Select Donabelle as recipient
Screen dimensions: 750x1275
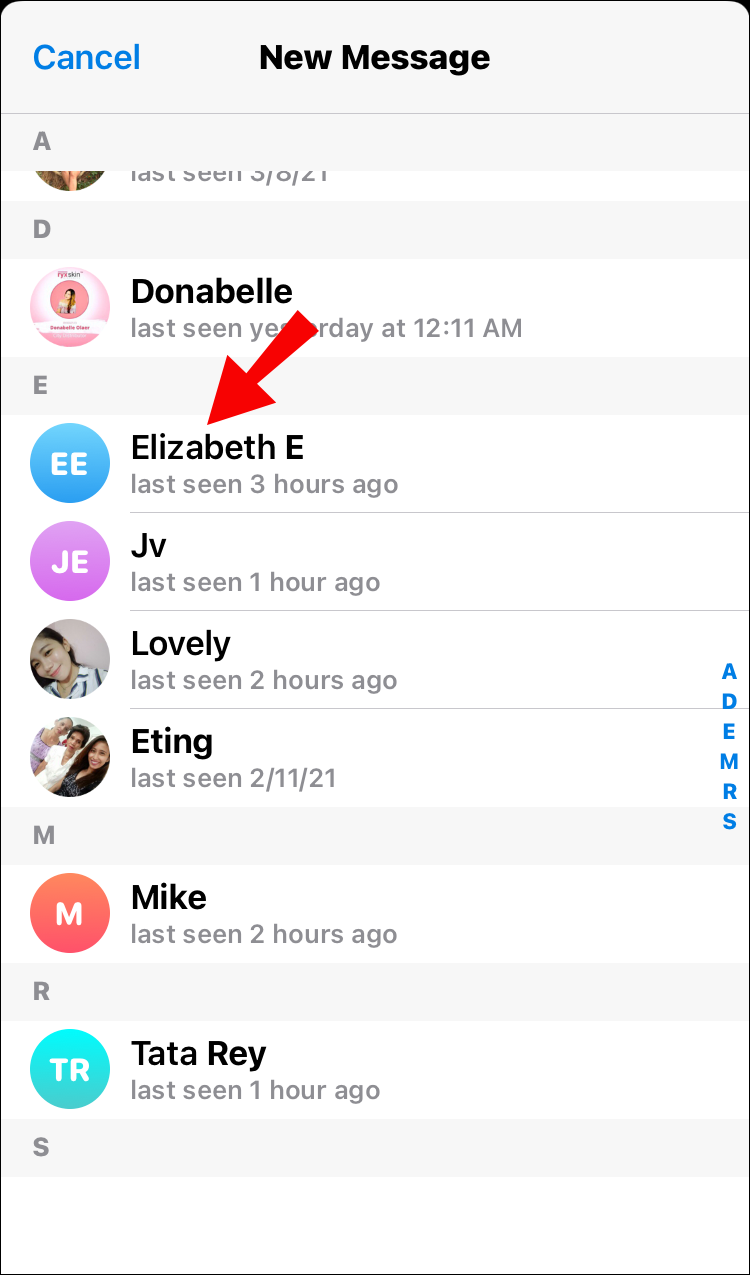click(x=375, y=308)
